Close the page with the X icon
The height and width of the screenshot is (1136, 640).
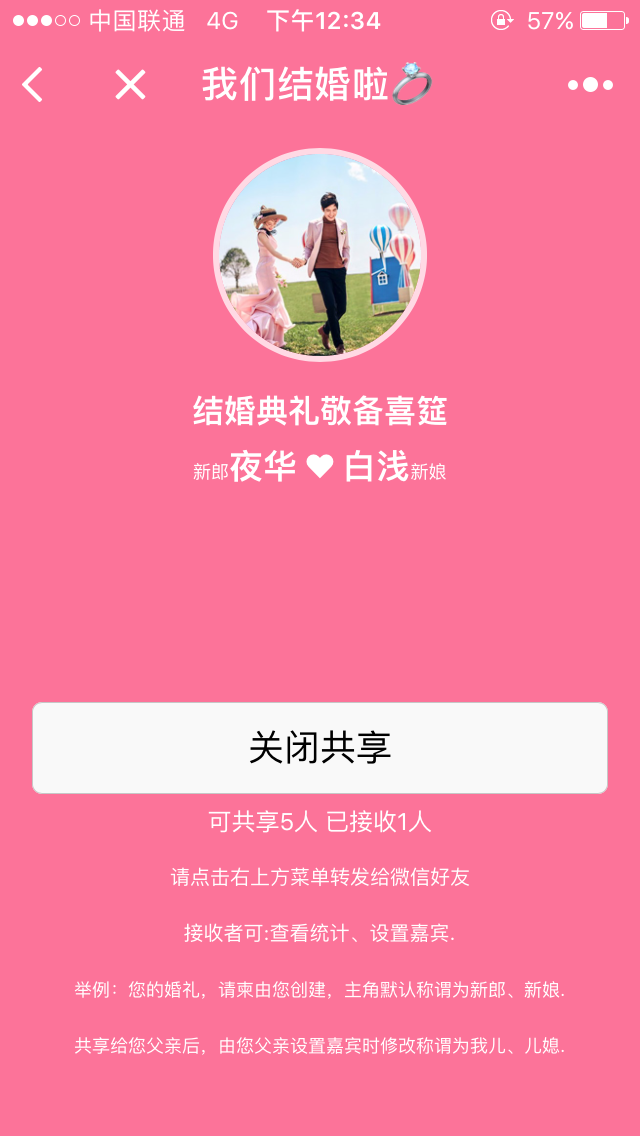coord(130,85)
